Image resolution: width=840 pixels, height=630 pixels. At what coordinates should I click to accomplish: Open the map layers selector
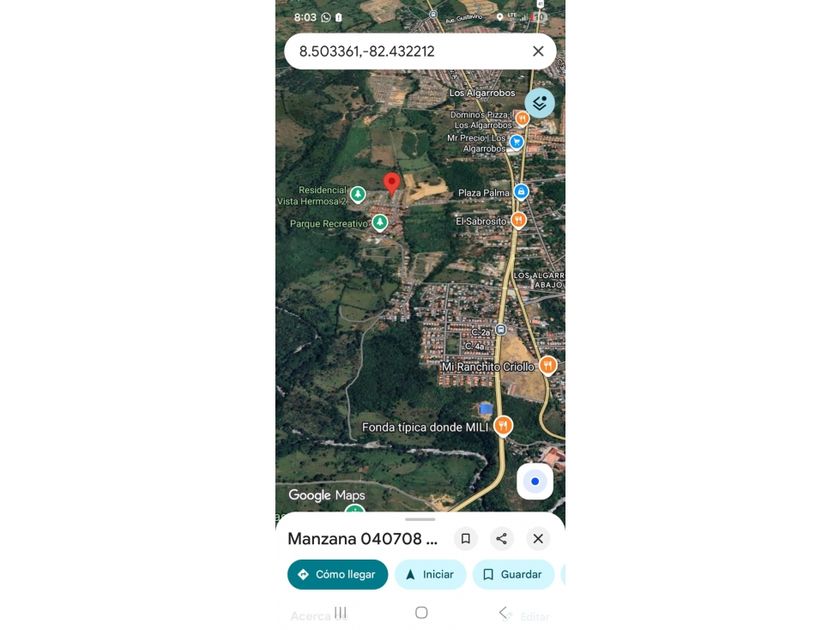pos(539,103)
